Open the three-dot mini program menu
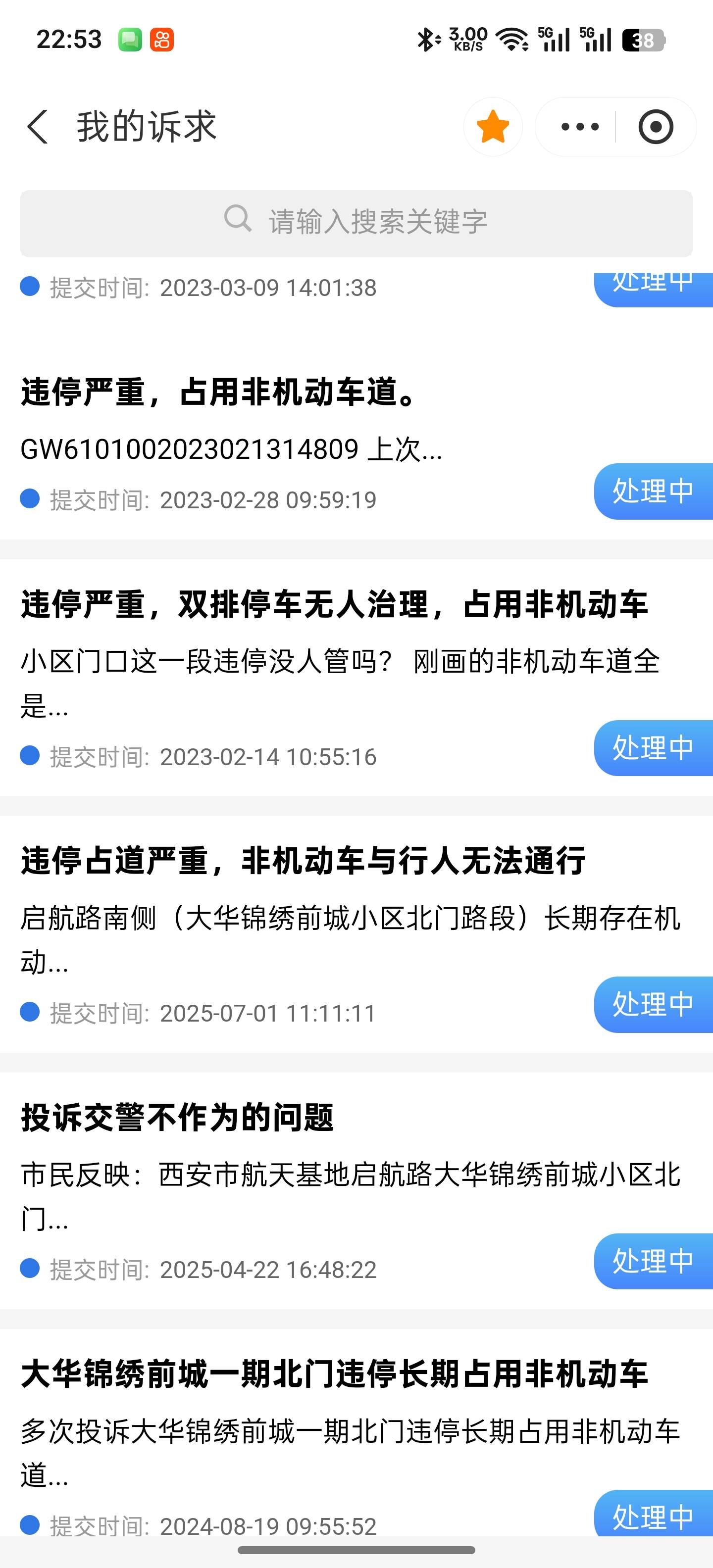 click(x=580, y=127)
